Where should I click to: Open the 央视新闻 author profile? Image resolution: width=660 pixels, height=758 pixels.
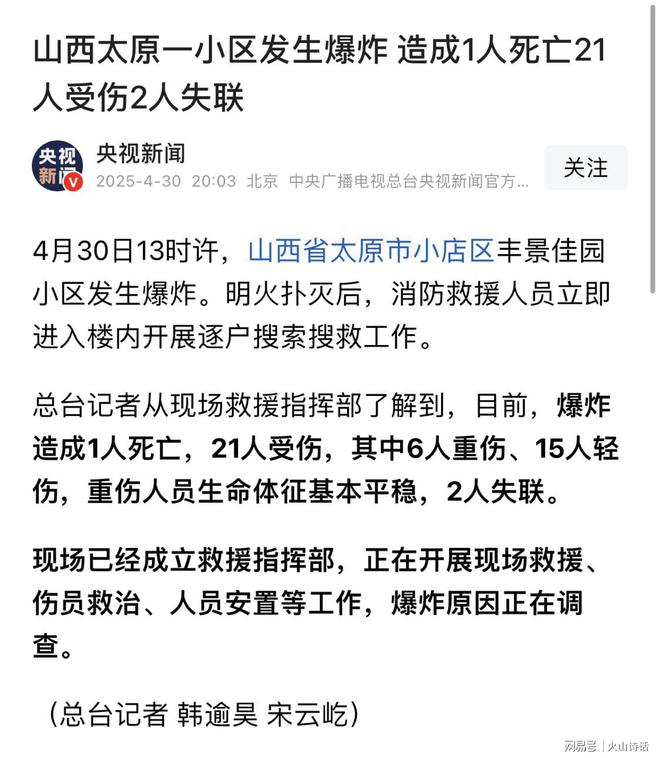[140, 154]
